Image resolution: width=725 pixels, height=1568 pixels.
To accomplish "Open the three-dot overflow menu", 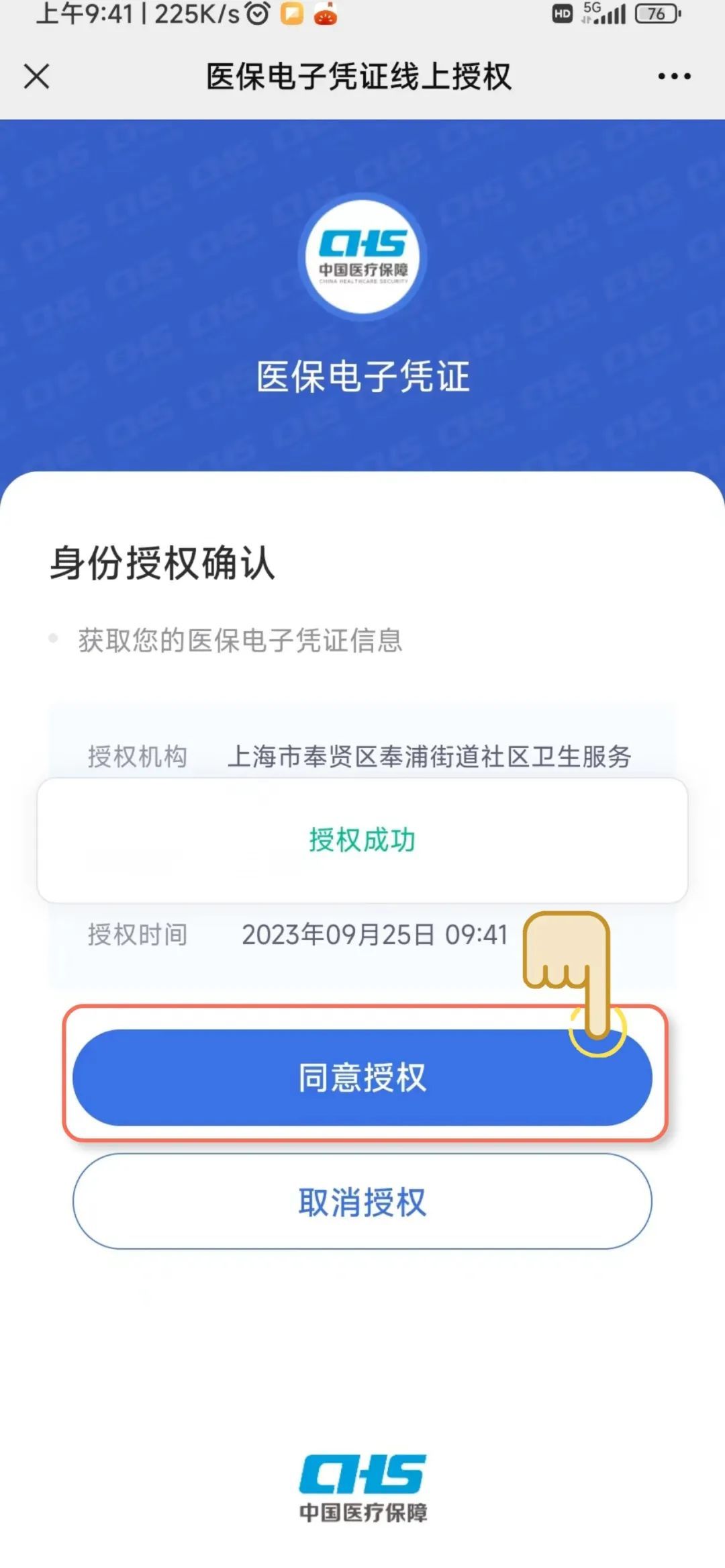I will point(674,76).
